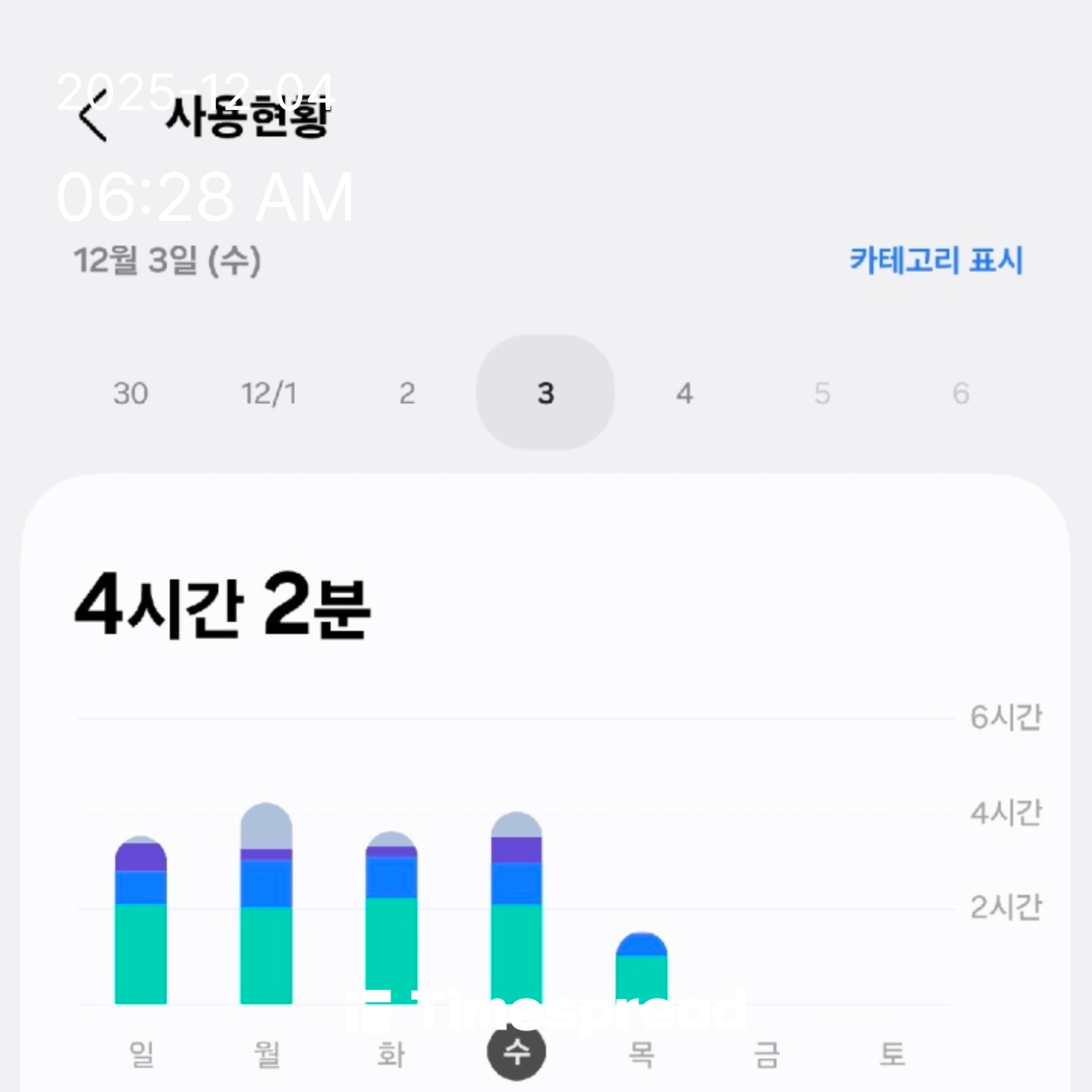Screen dimensions: 1092x1092
Task: Choose date 2 in the date strip
Action: point(407,394)
